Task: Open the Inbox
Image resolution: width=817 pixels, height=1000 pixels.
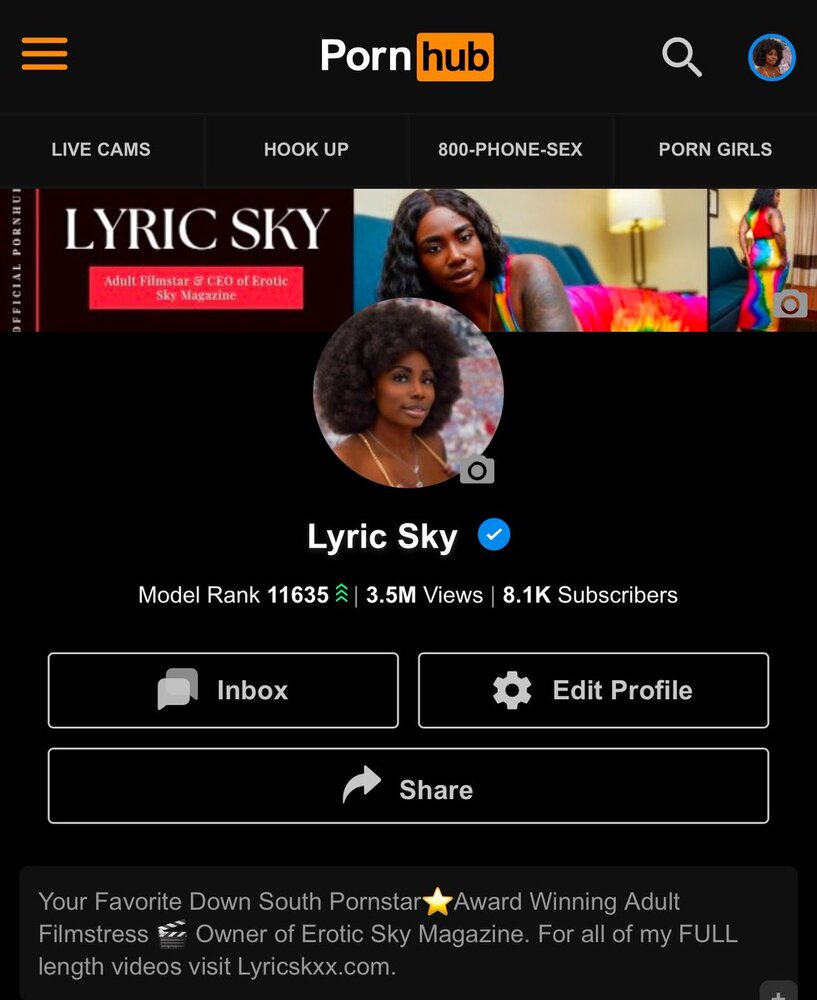Action: point(223,690)
